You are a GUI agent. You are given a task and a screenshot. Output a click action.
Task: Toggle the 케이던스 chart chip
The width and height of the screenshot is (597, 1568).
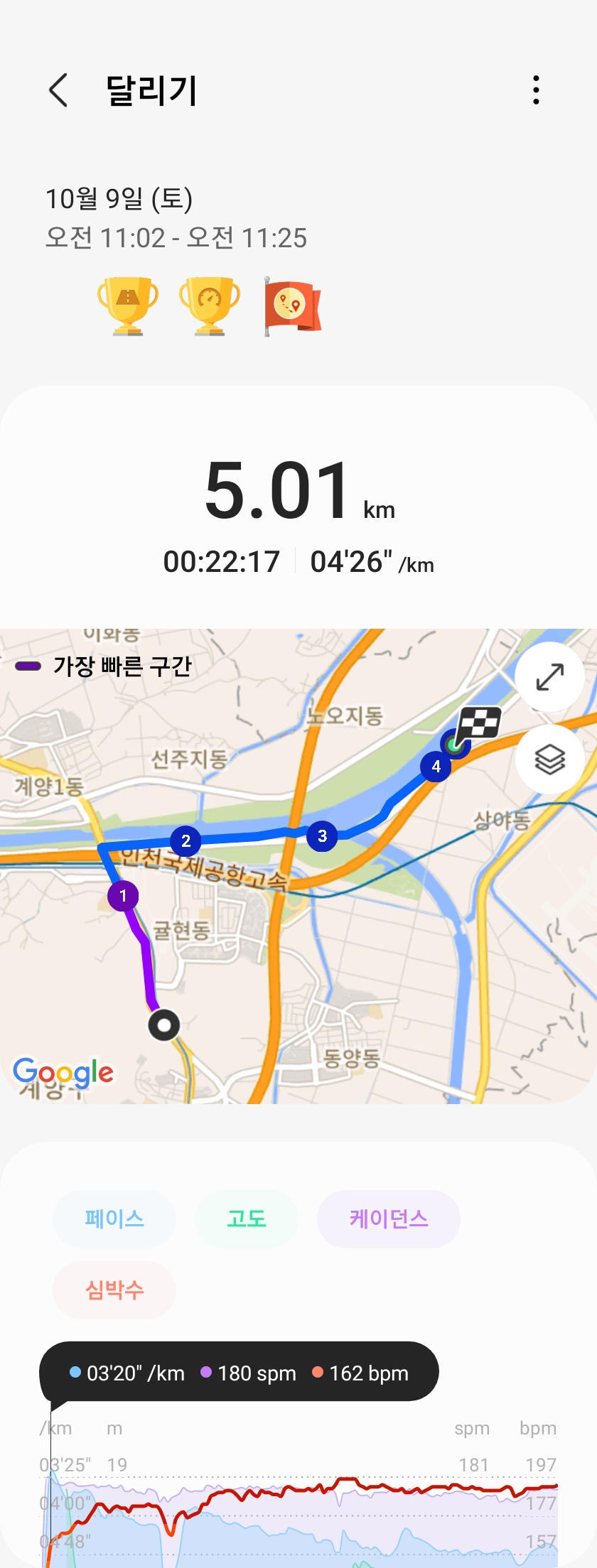[388, 1218]
